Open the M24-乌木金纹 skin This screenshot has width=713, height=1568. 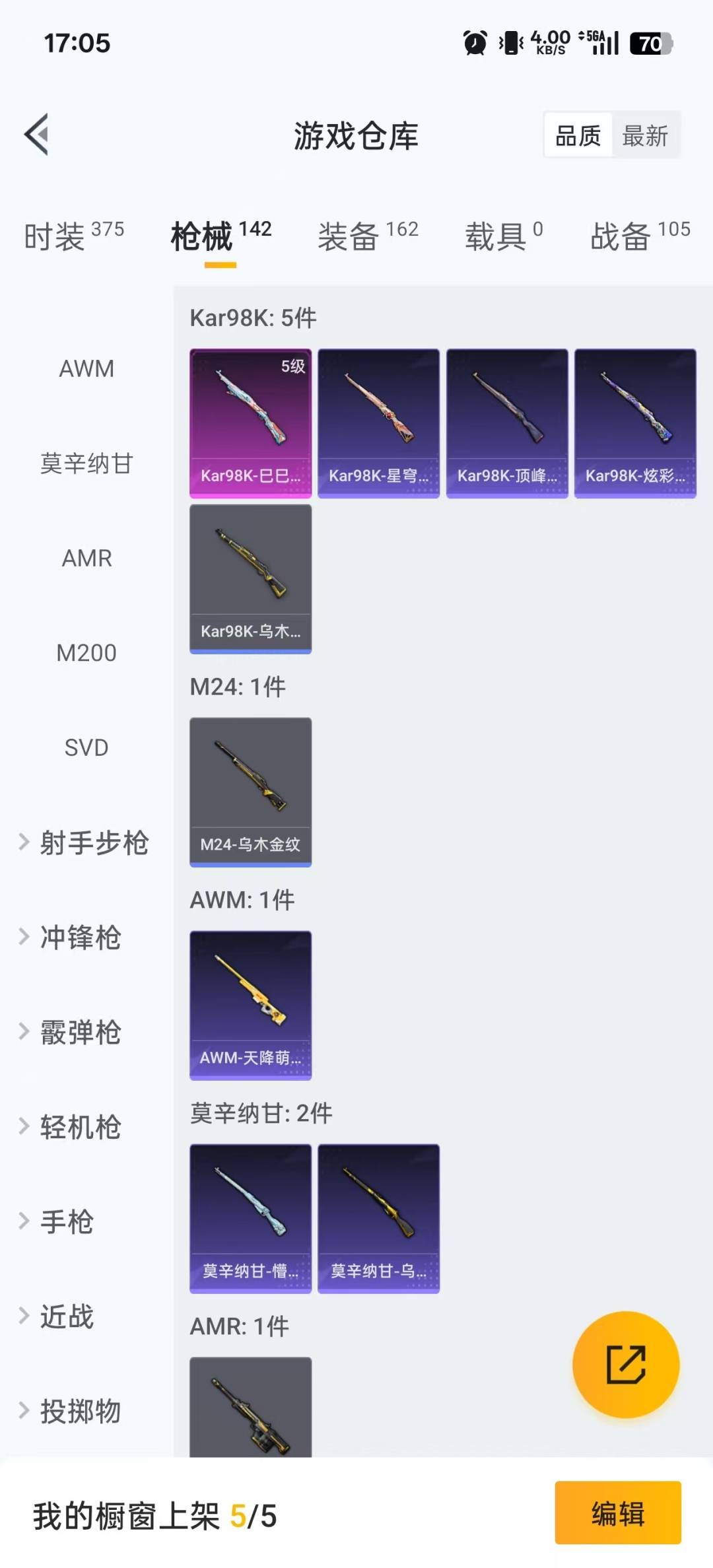click(x=250, y=792)
